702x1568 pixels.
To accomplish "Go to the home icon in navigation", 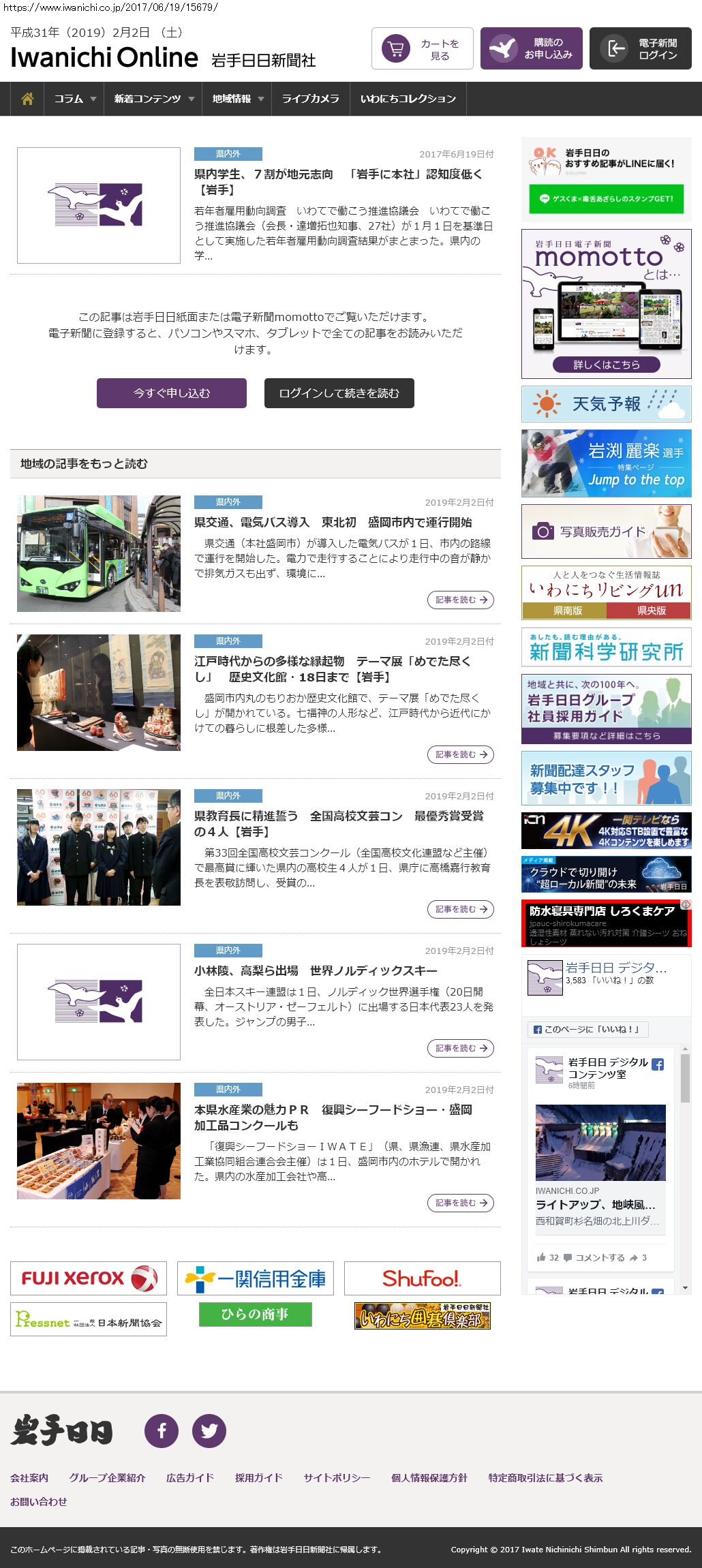I will pos(27,99).
